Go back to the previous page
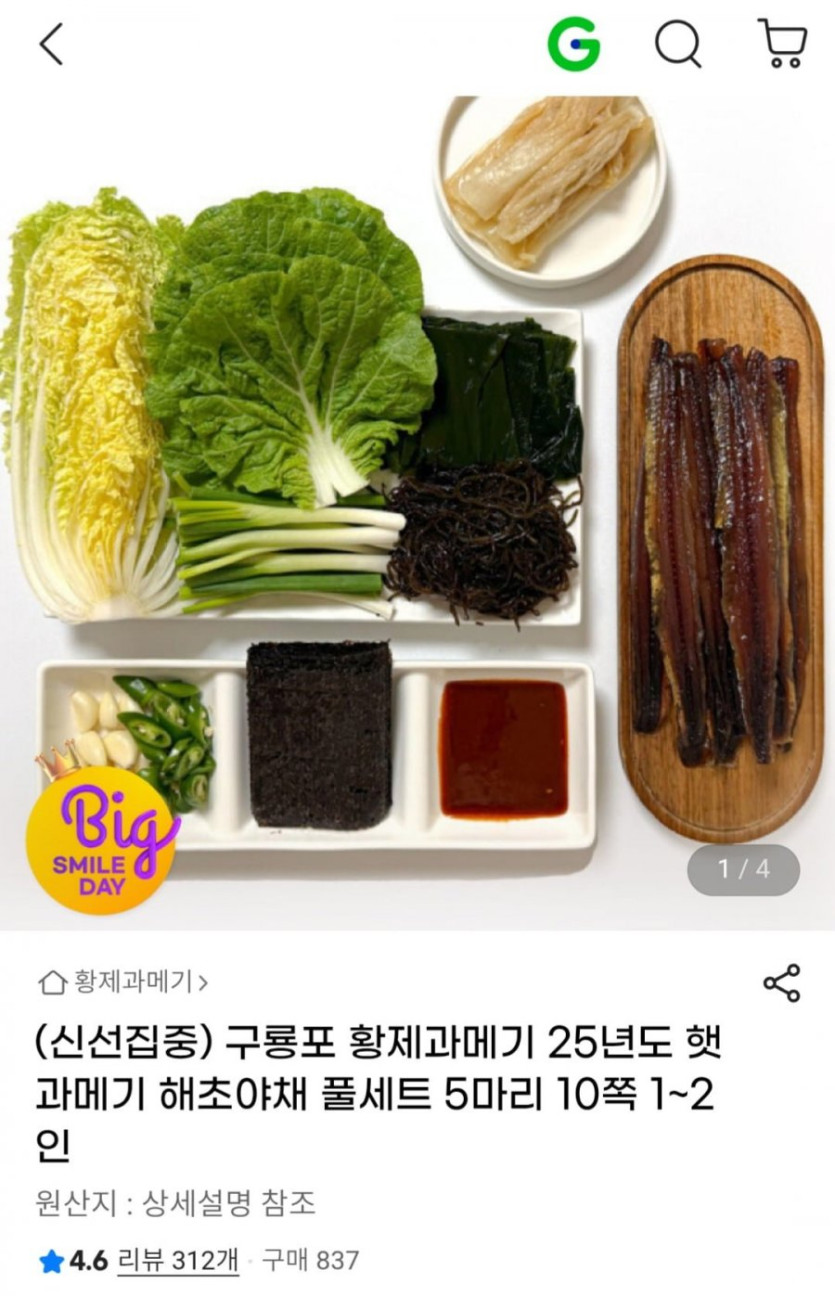 point(52,45)
